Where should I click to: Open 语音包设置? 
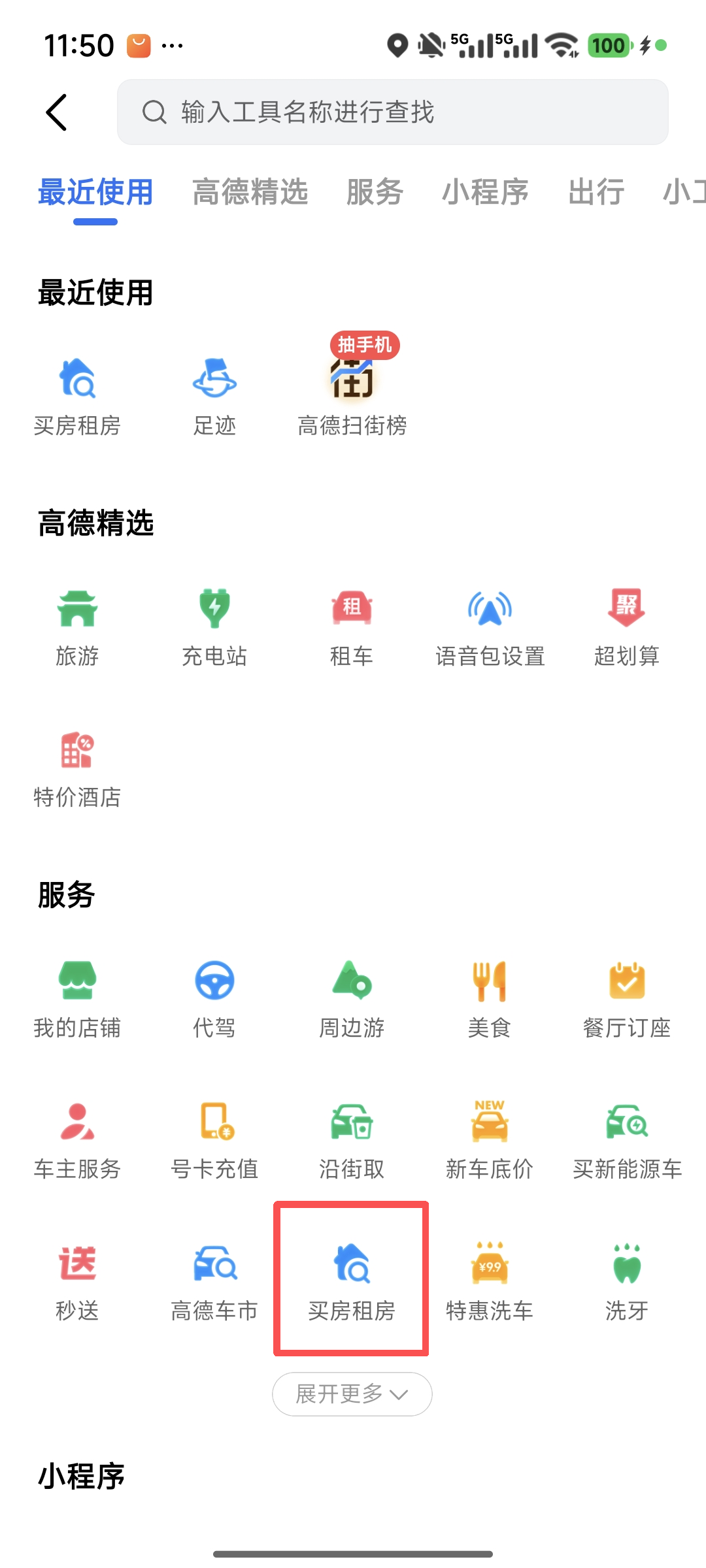[490, 626]
